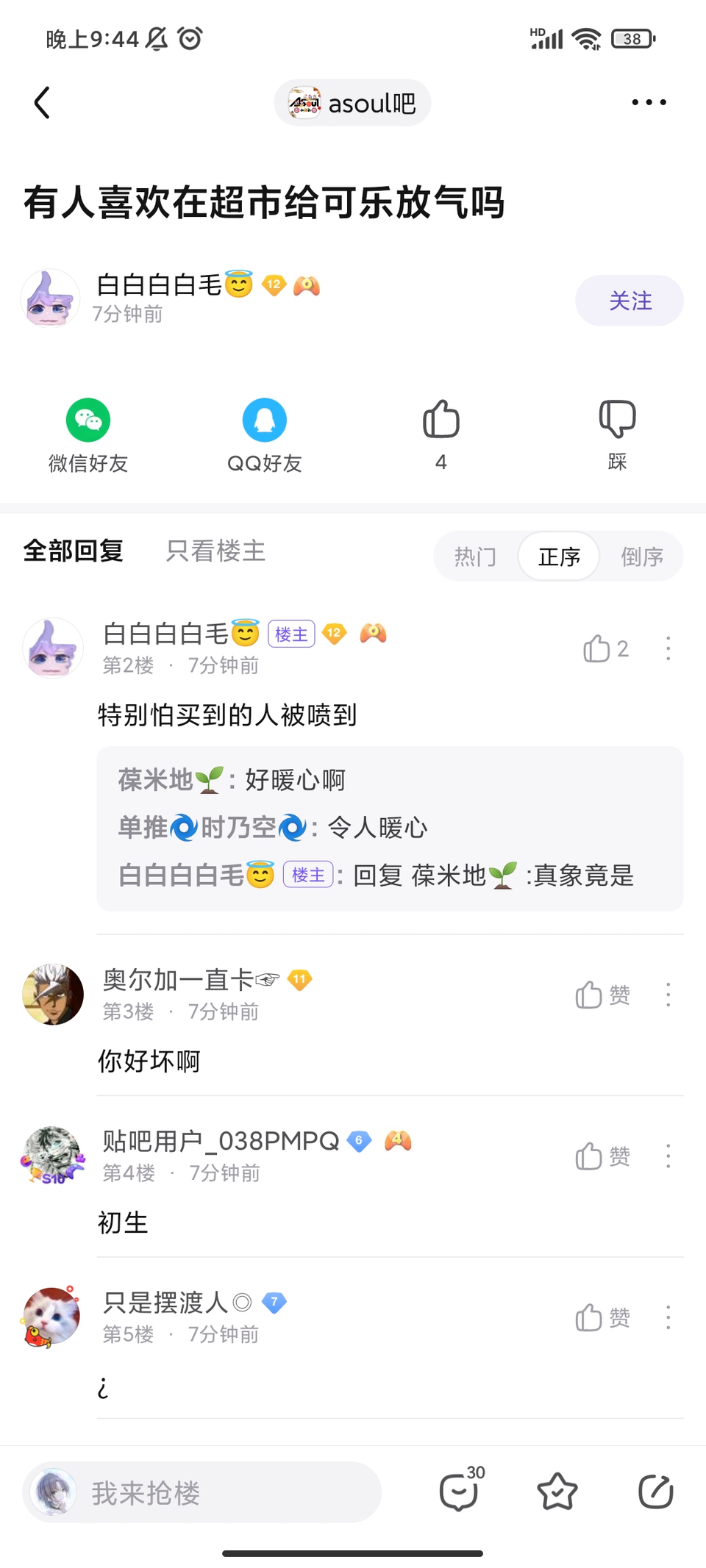706x1568 pixels.
Task: Share the post to 微信好友
Action: pyautogui.click(x=88, y=434)
